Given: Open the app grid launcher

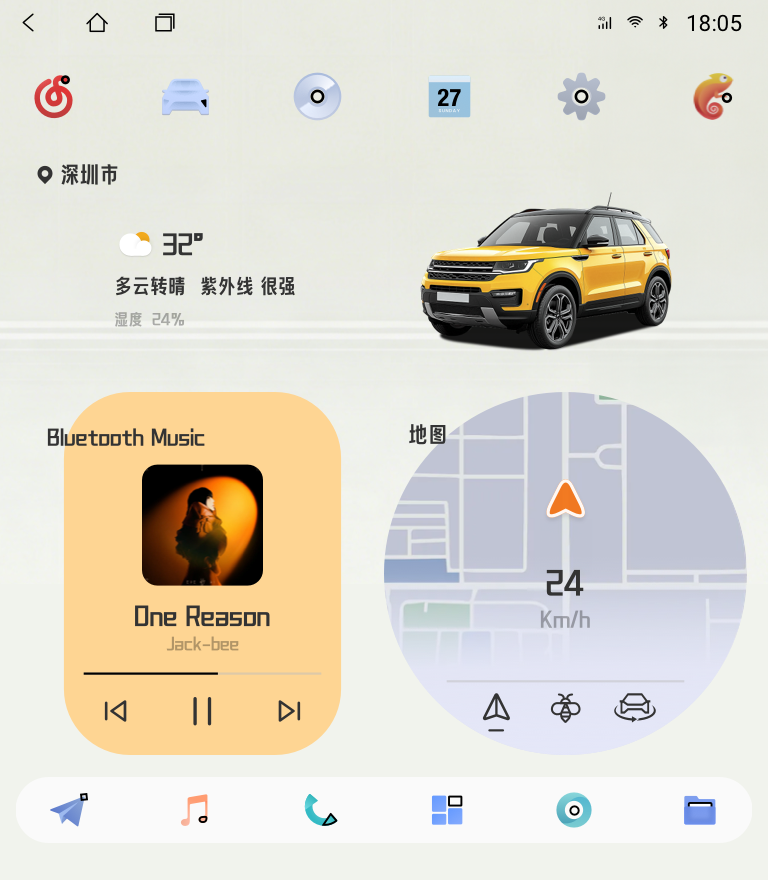Looking at the screenshot, I should [447, 809].
